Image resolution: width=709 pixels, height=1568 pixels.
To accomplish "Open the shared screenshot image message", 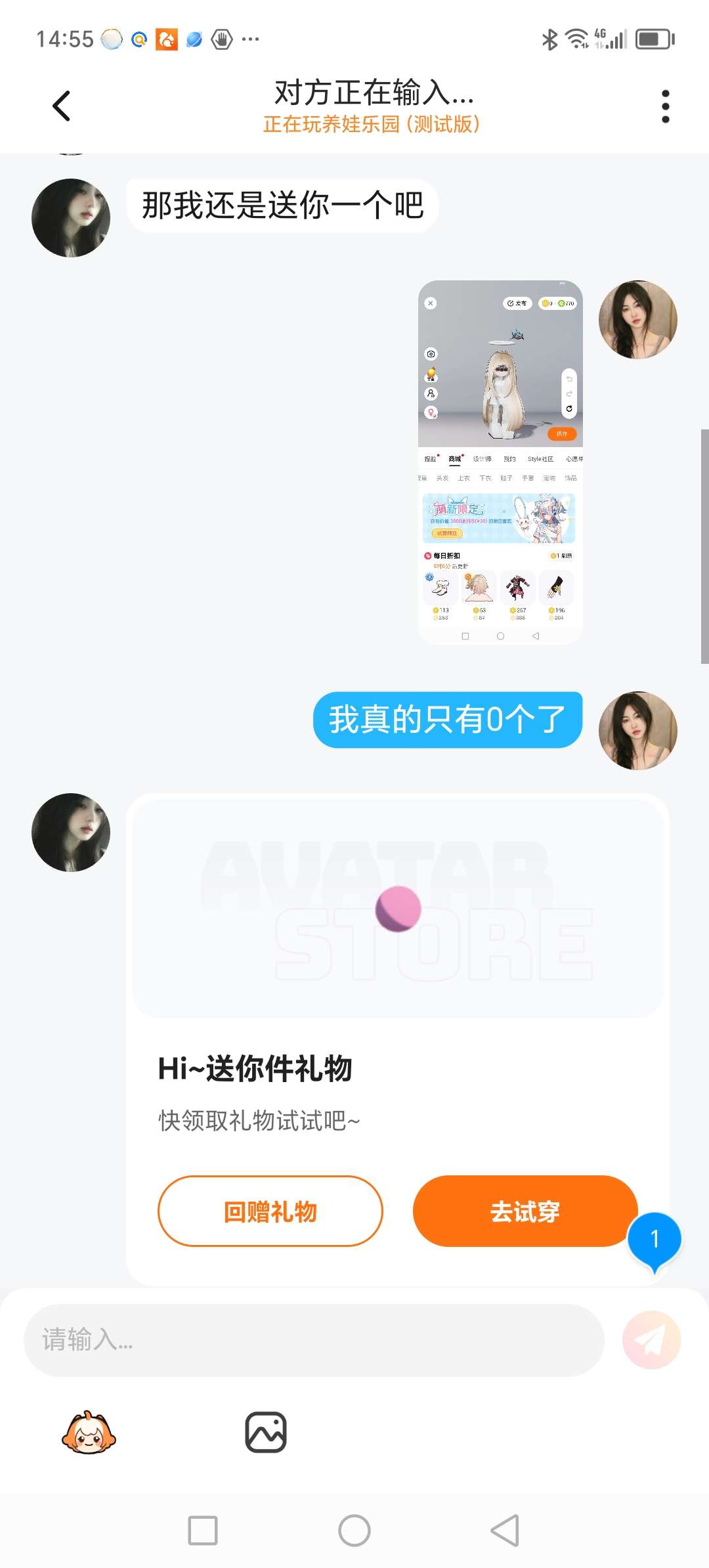I will pos(500,462).
